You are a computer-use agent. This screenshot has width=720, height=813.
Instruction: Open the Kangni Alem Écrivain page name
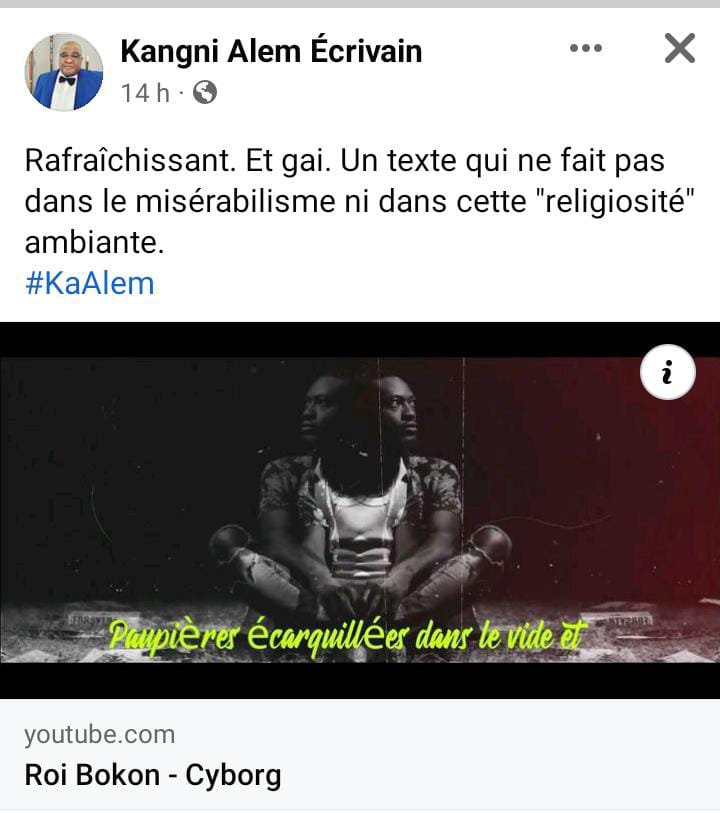pos(271,50)
